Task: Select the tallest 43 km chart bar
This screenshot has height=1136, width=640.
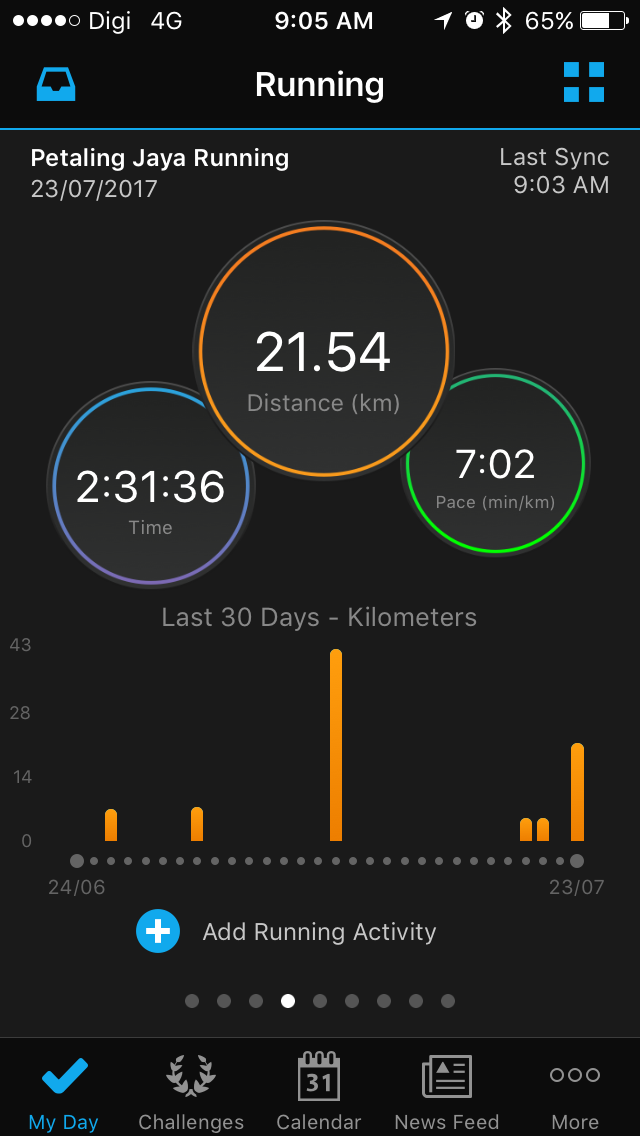Action: (x=336, y=745)
